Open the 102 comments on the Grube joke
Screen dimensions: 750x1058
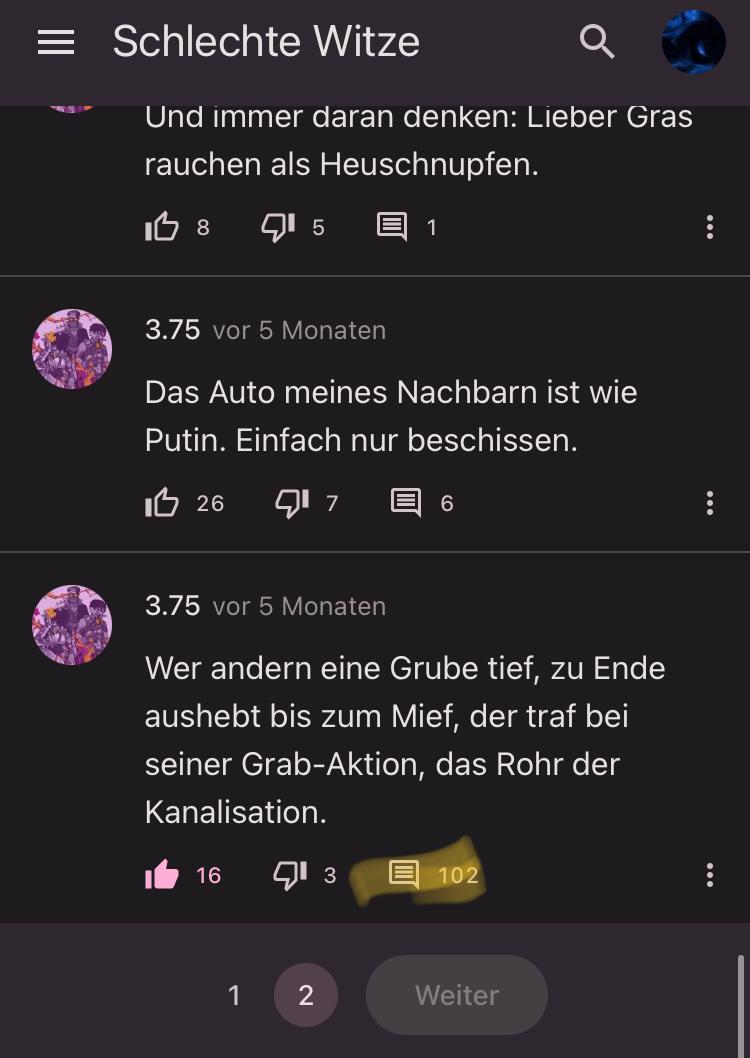click(404, 875)
